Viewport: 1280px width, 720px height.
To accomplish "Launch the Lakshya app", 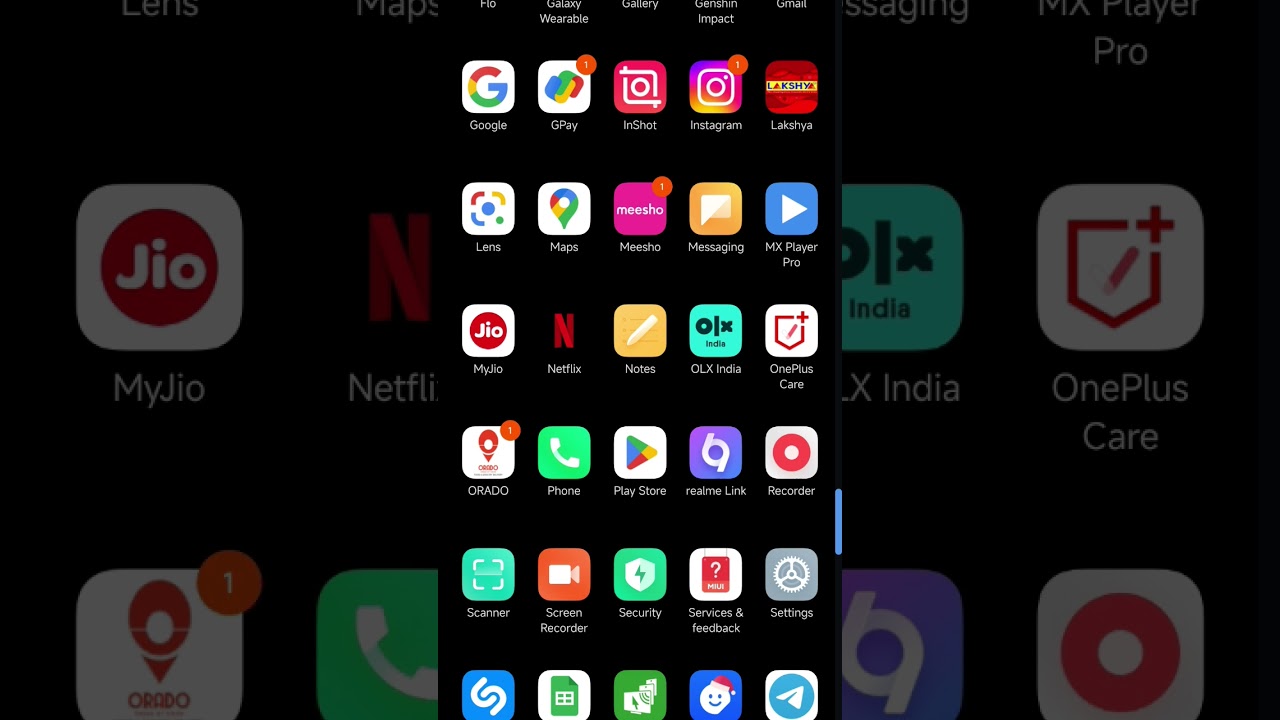I will (791, 87).
